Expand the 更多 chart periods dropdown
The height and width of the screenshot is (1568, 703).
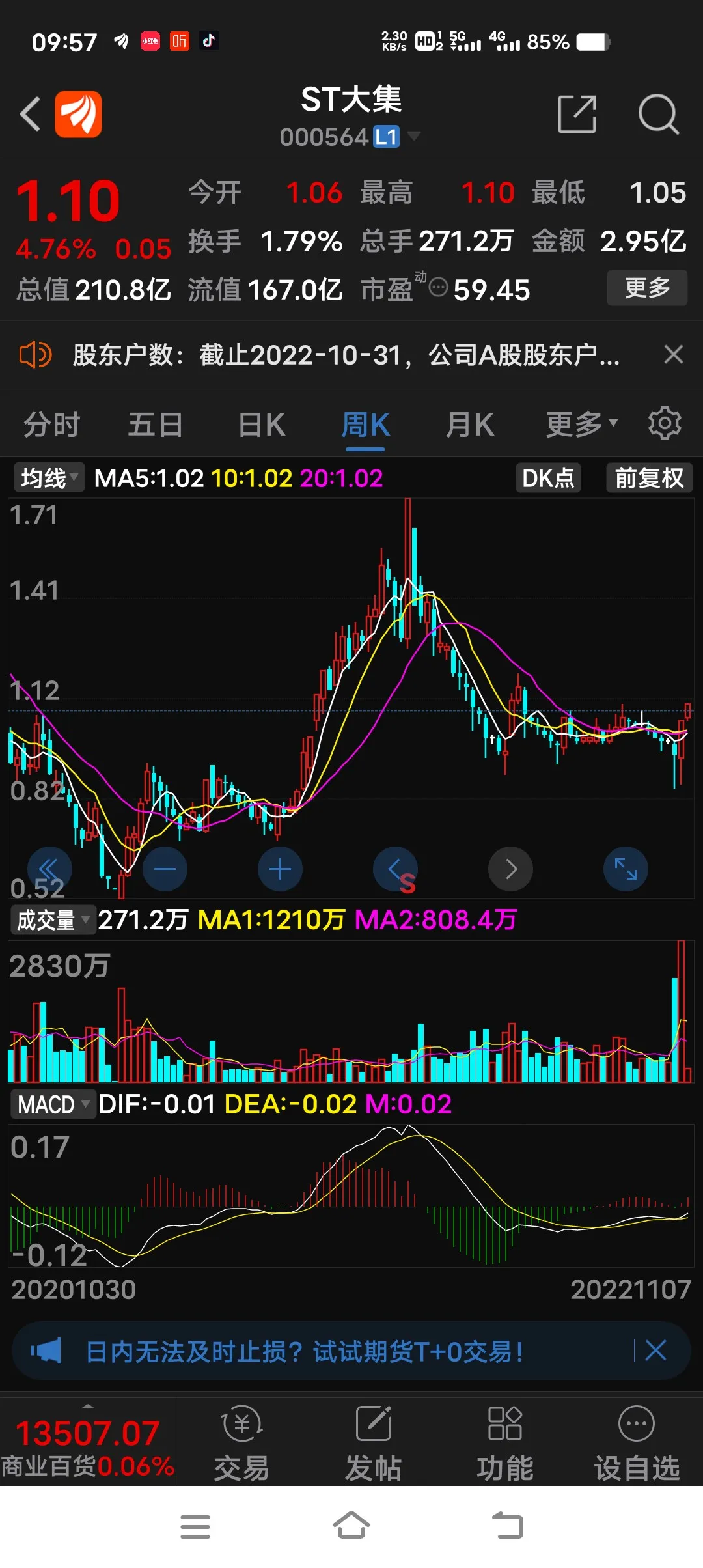581,425
